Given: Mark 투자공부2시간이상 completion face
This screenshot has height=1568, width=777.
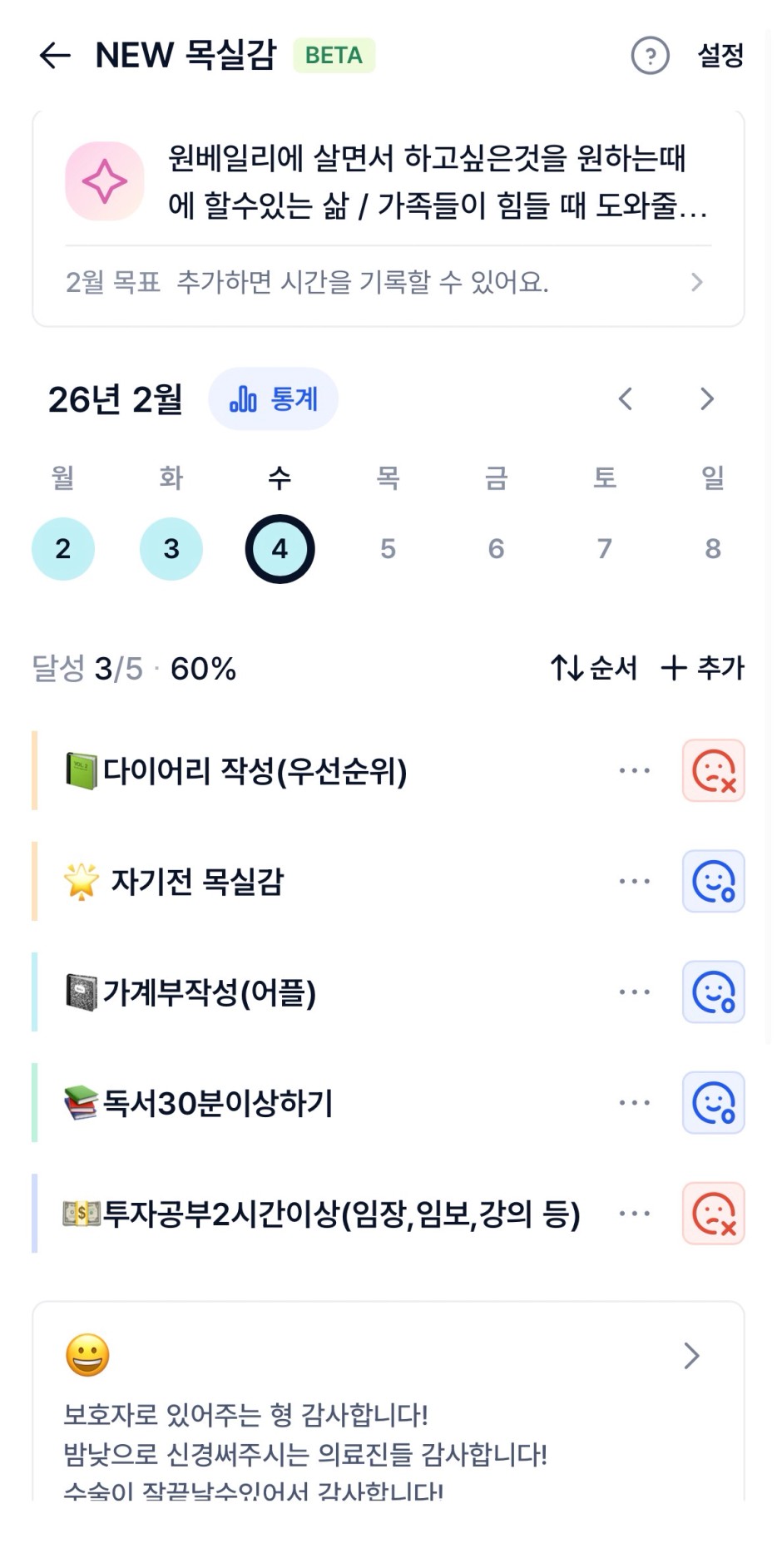Looking at the screenshot, I should pyautogui.click(x=714, y=1214).
